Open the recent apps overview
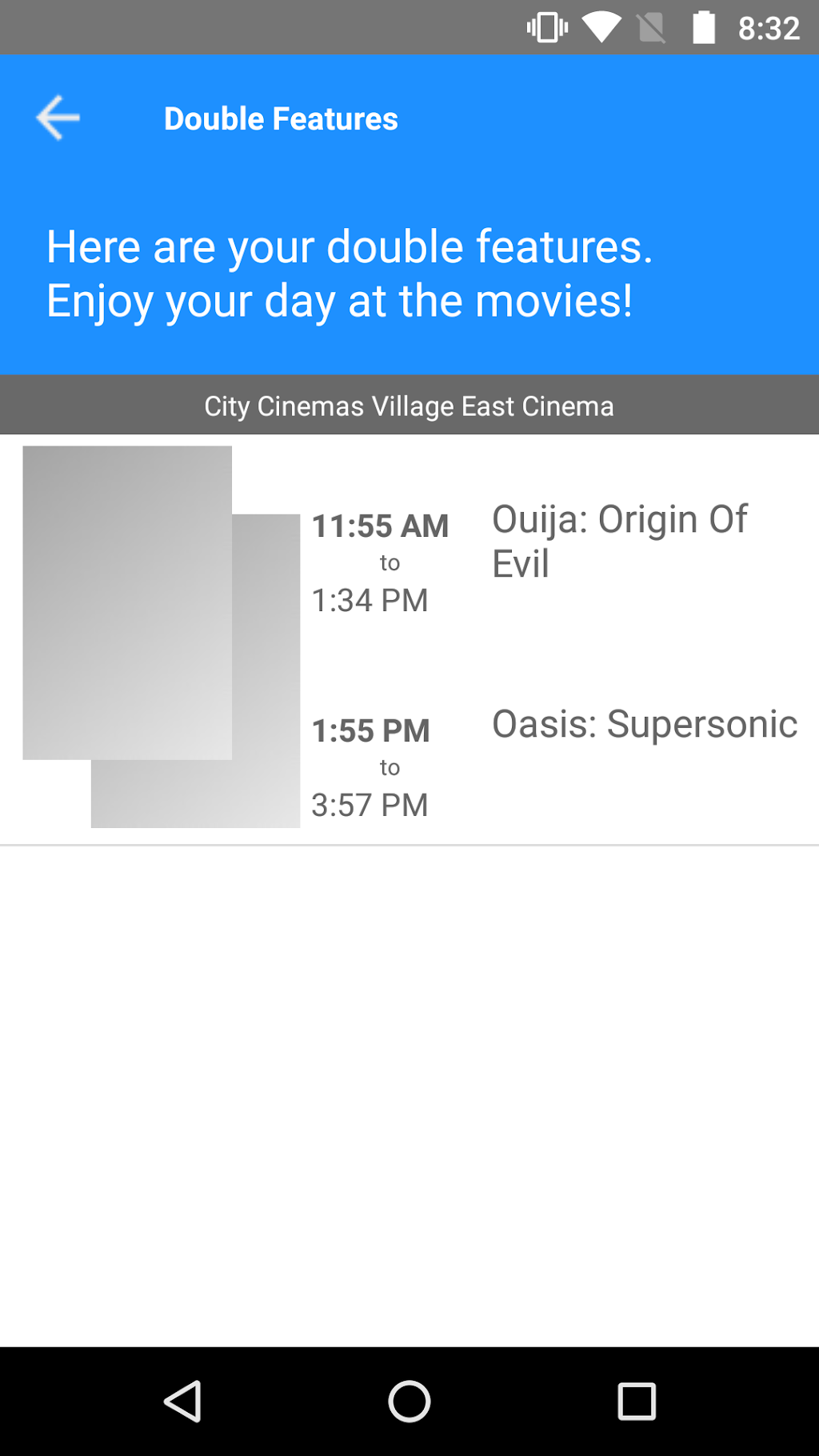The height and width of the screenshot is (1456, 819). 637,1402
